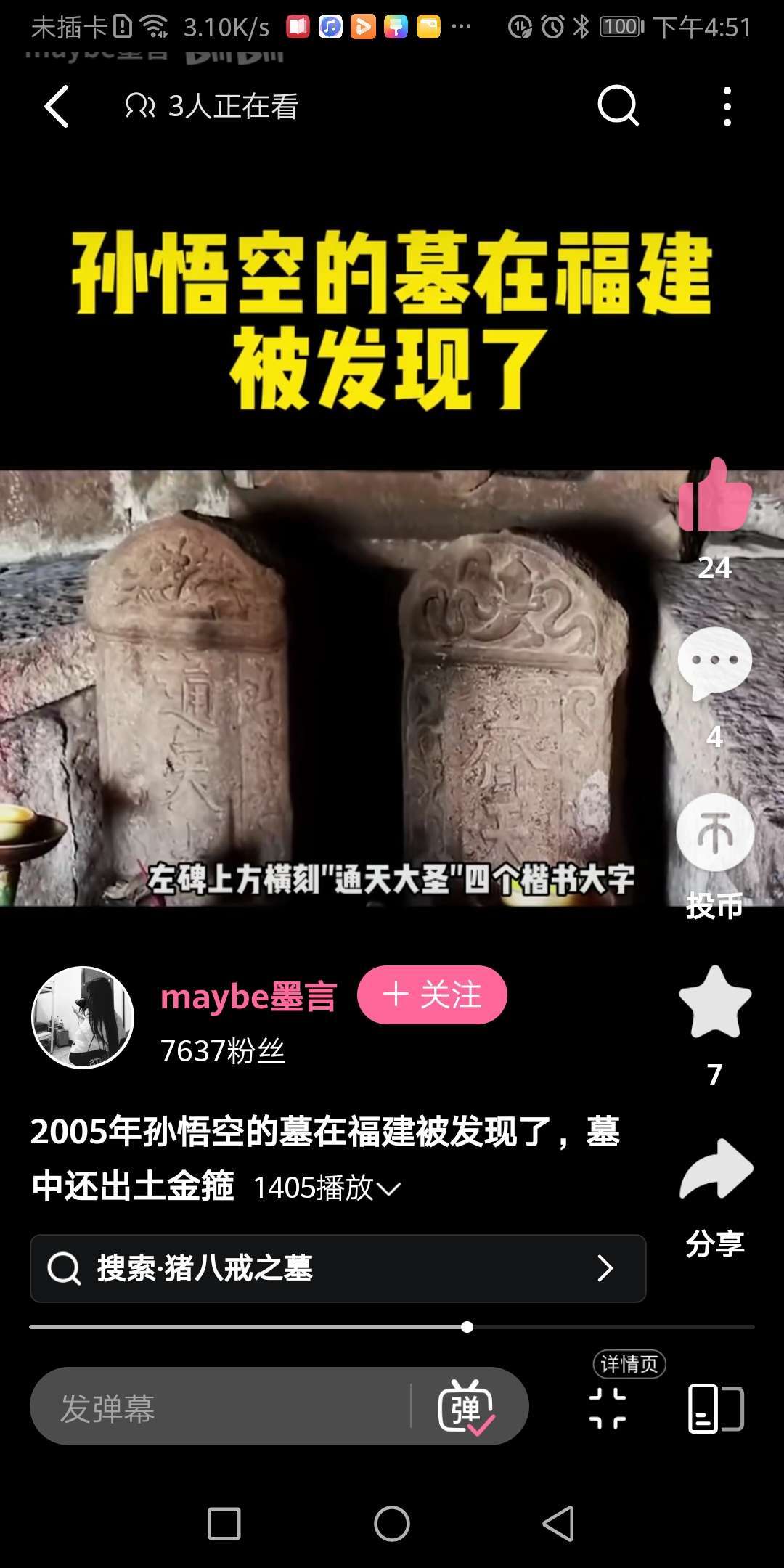Tap the 发弹幕 input field
The width and height of the screenshot is (784, 1568).
point(218,1407)
